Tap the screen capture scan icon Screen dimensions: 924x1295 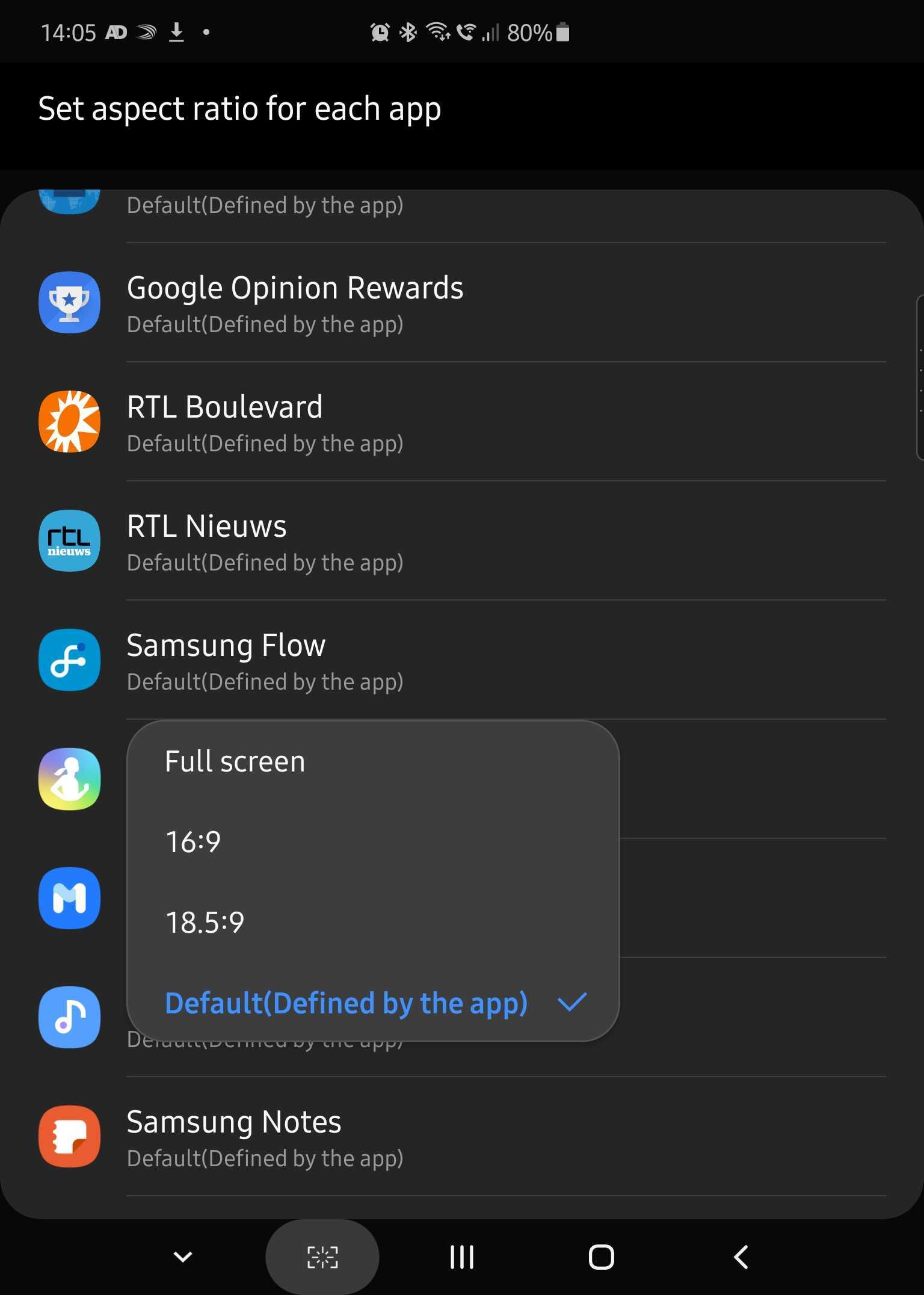tap(322, 1257)
